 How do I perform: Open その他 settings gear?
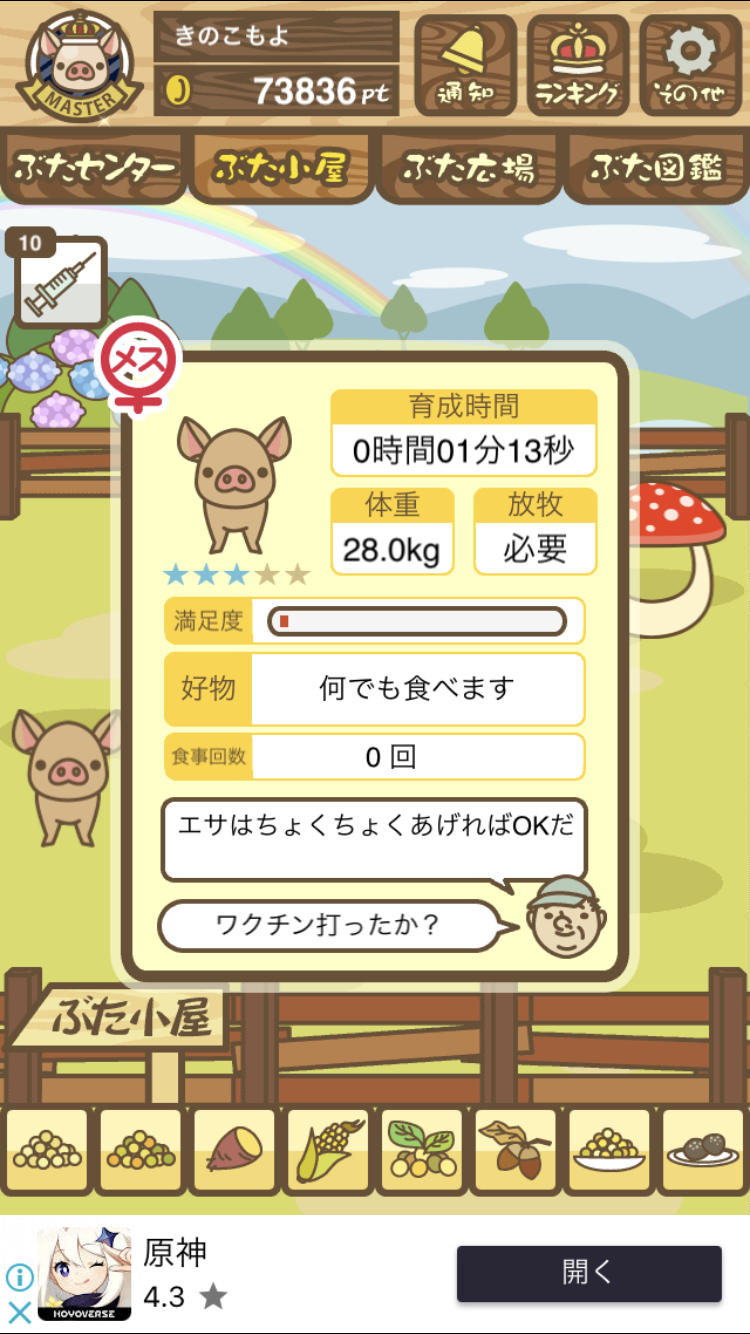pos(691,65)
